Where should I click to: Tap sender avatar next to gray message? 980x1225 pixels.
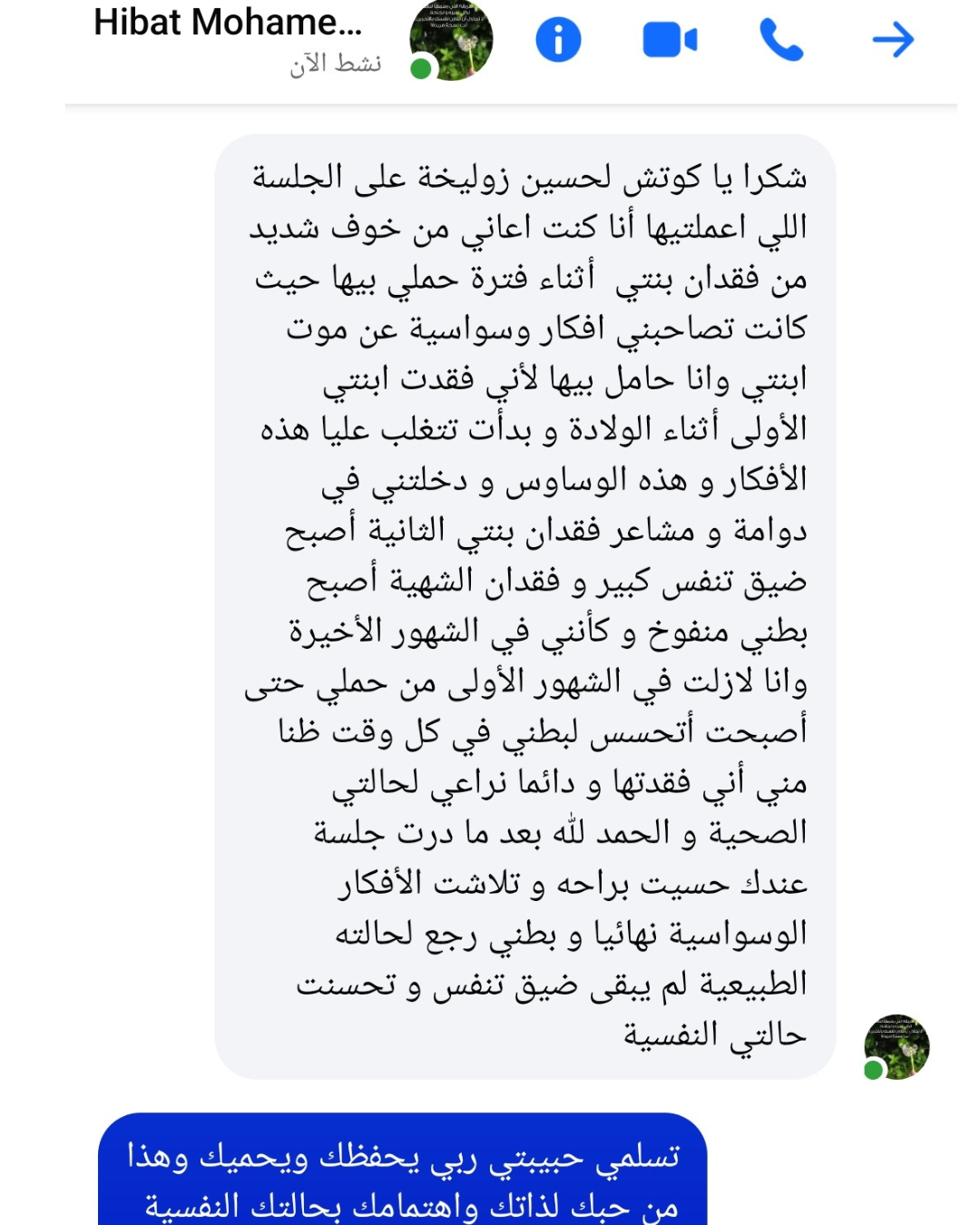[x=897, y=1046]
